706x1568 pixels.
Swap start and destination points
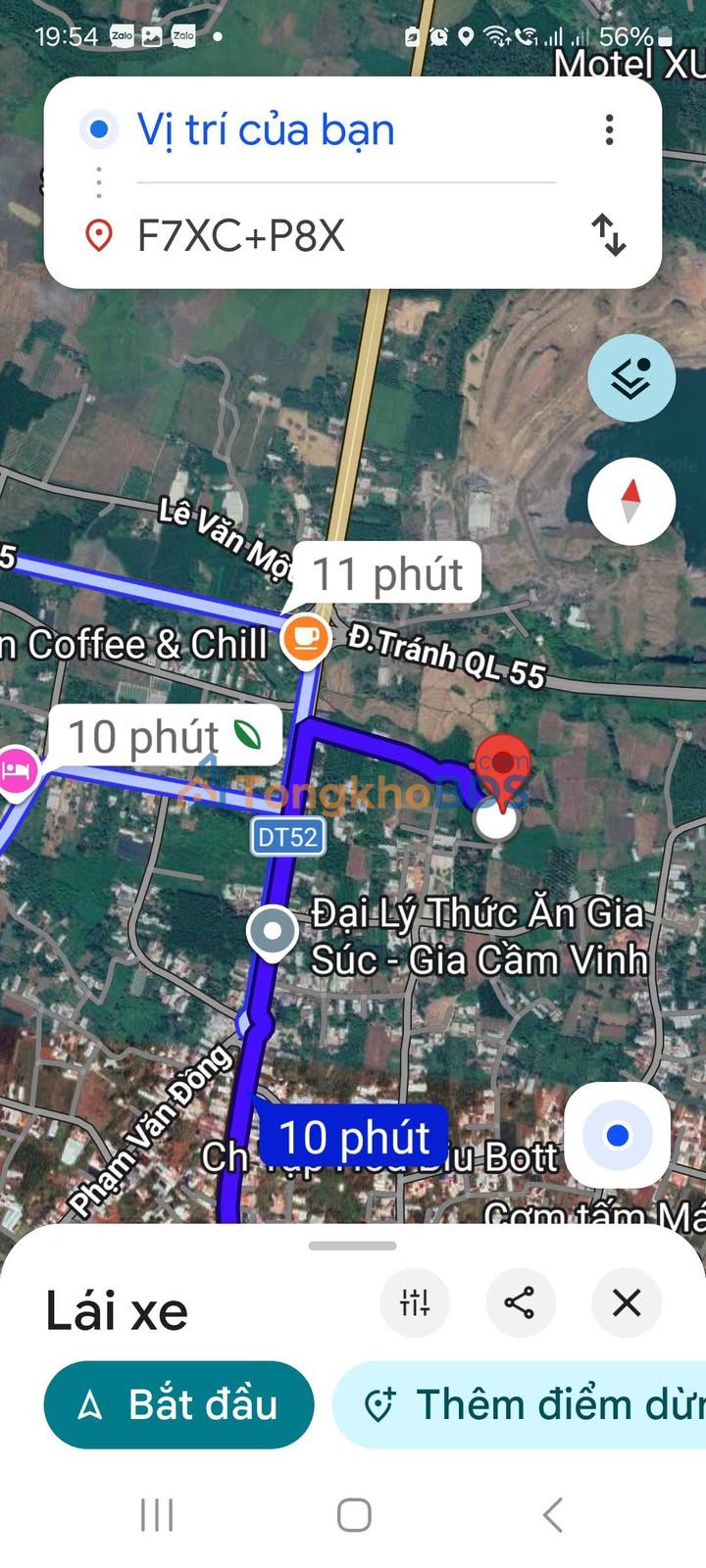(609, 236)
